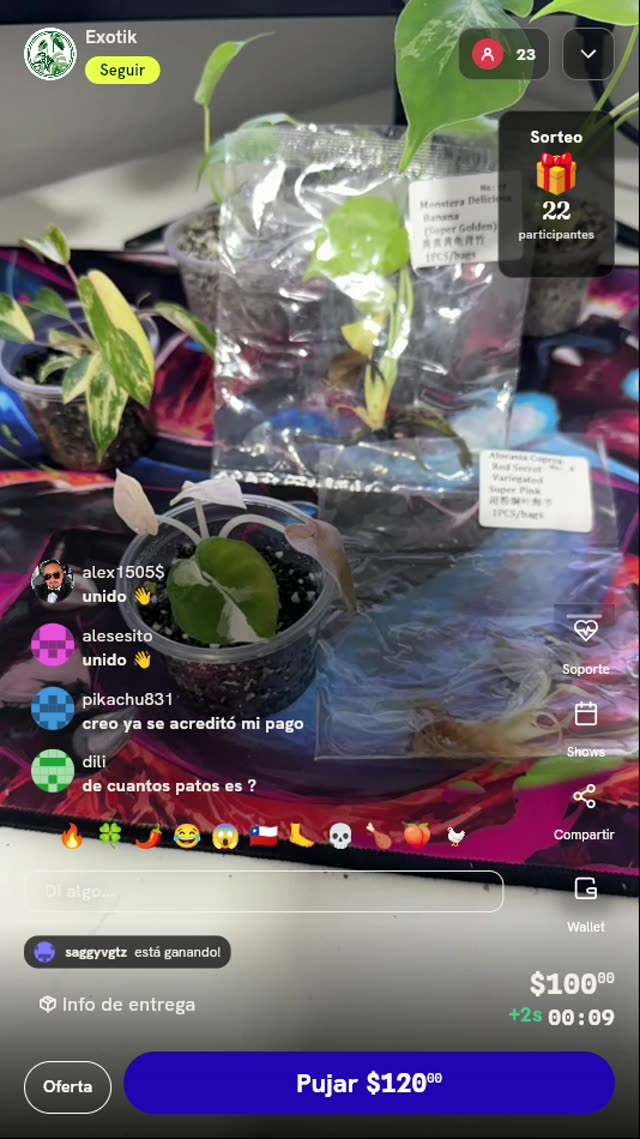Open the Sorteo giveaway card

tap(556, 193)
